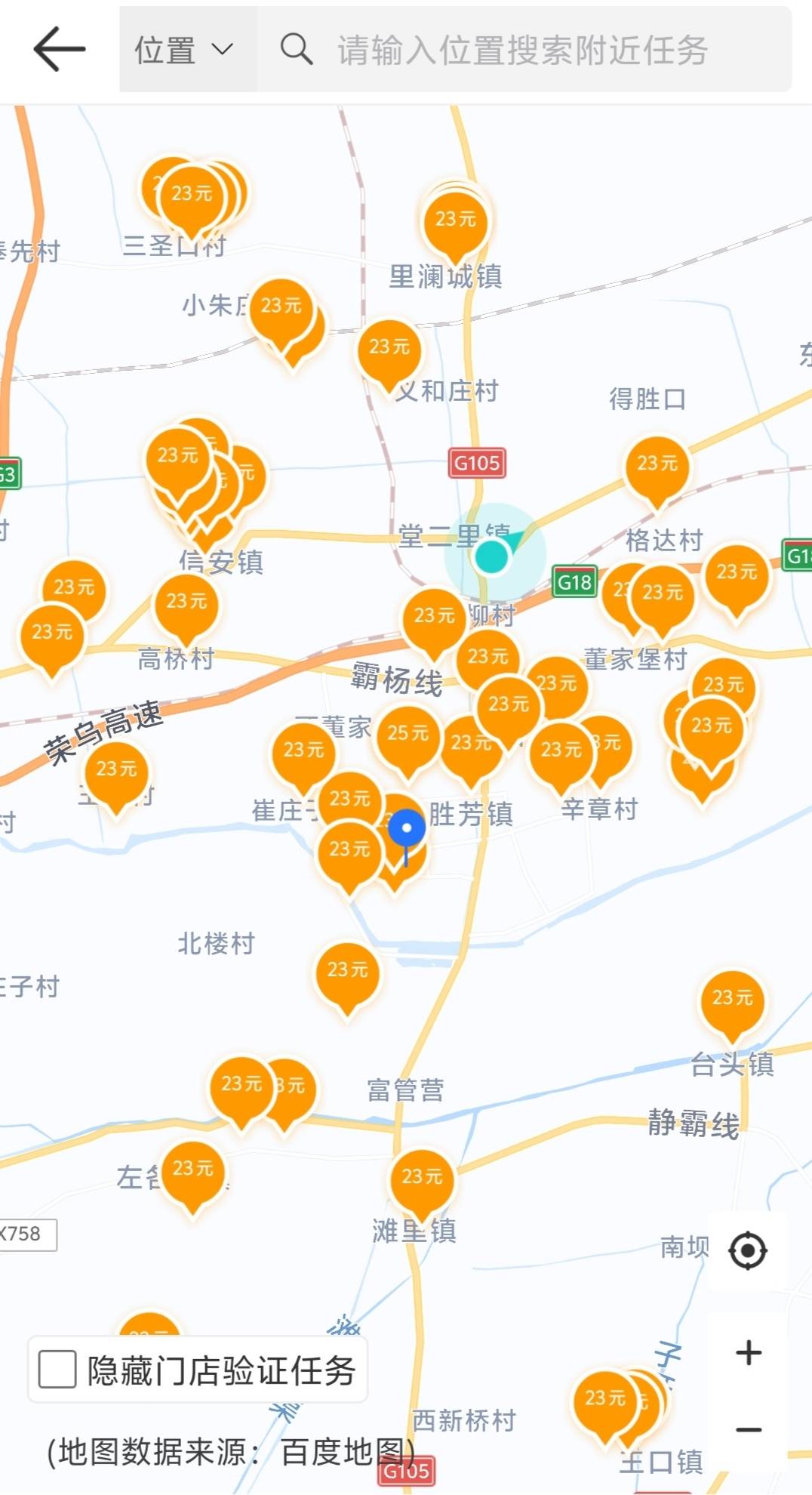Select the 23元 marker near 得胜口

point(657,467)
